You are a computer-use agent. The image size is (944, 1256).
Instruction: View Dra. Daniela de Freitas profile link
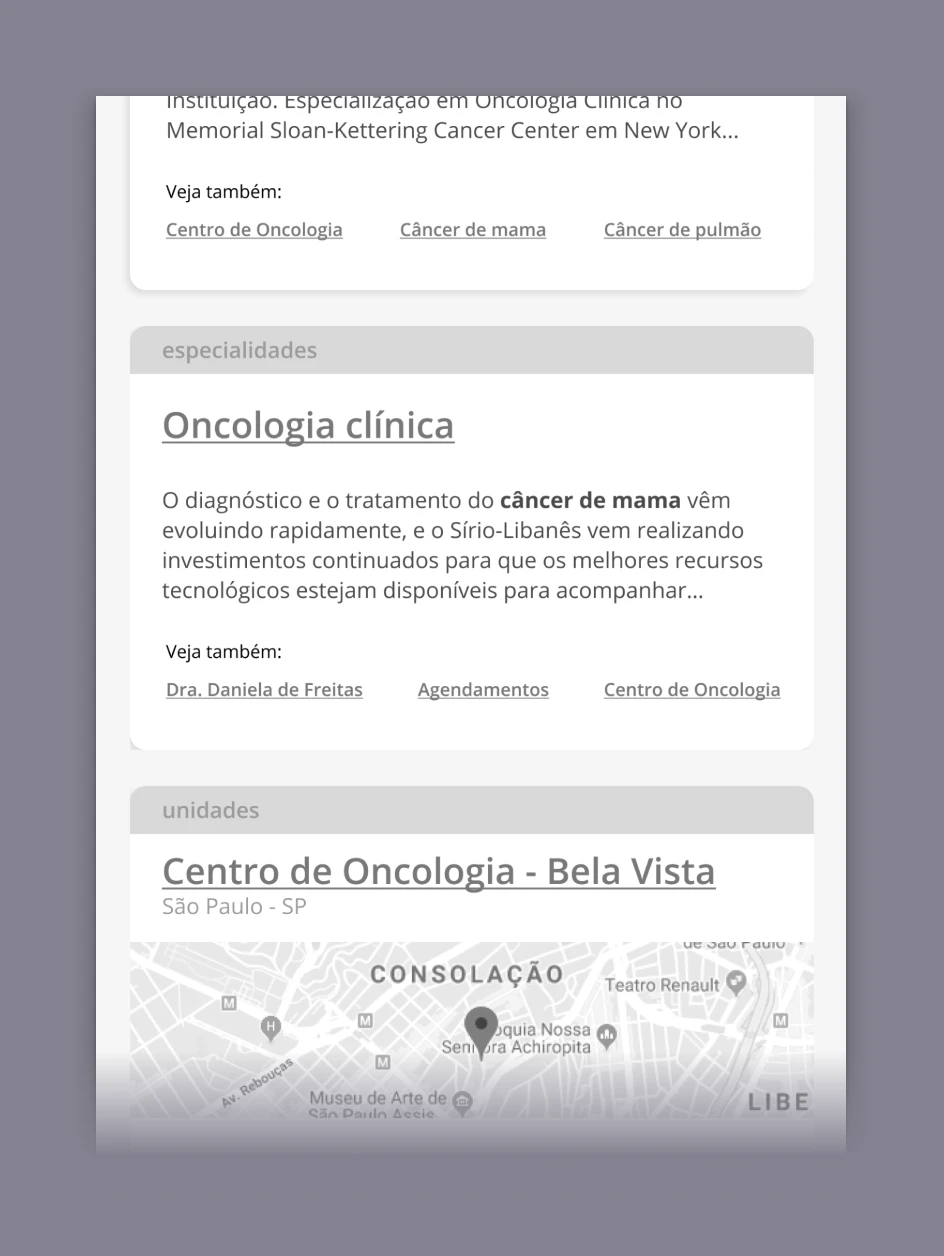(264, 690)
